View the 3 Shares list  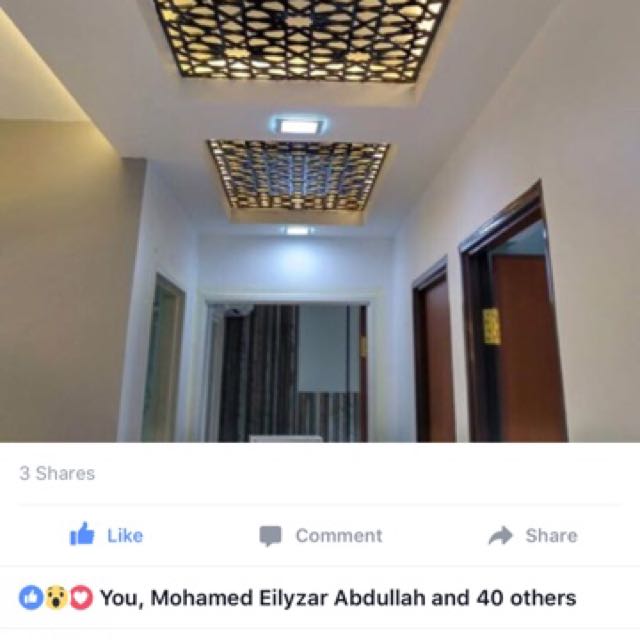[x=57, y=473]
